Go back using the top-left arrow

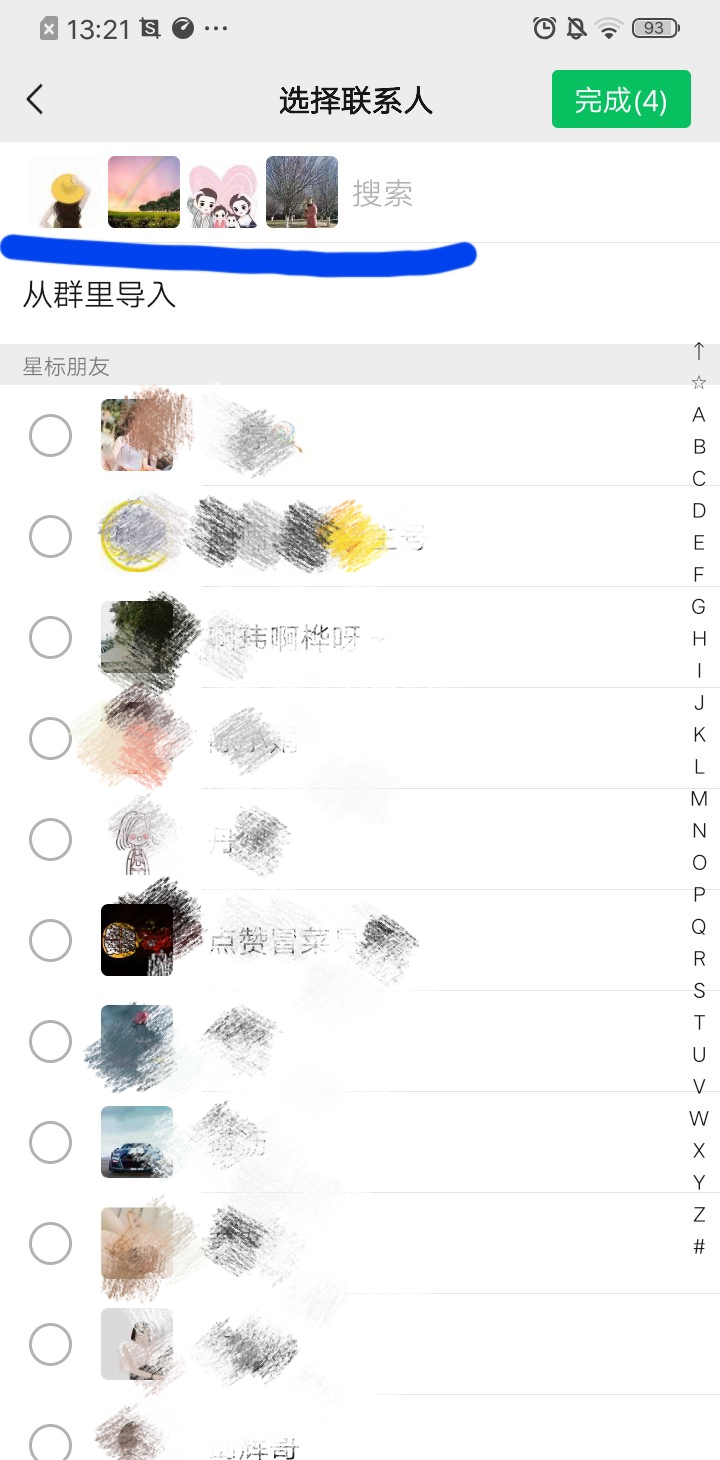[35, 100]
